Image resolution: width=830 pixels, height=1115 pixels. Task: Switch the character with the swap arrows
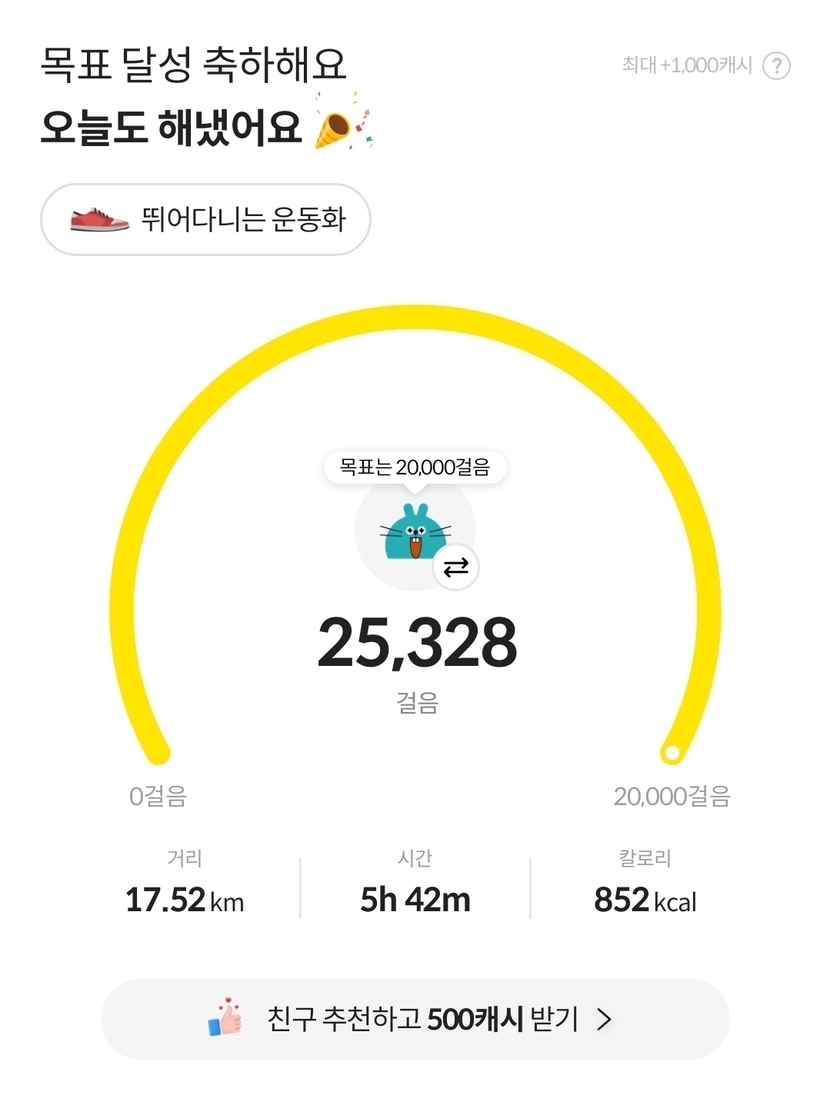456,568
